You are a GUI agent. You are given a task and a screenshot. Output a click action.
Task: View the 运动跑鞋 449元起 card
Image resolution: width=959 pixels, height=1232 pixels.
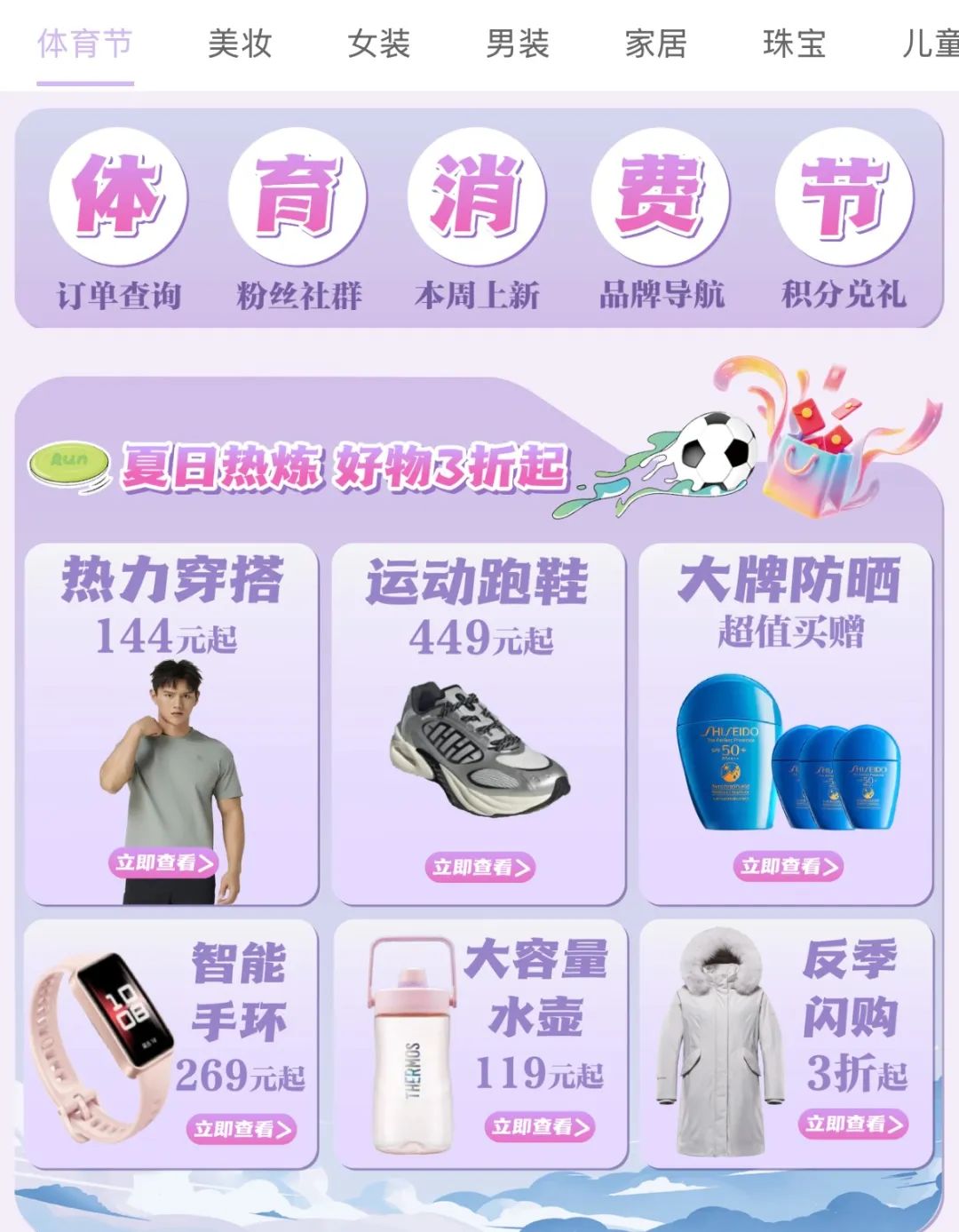479,724
